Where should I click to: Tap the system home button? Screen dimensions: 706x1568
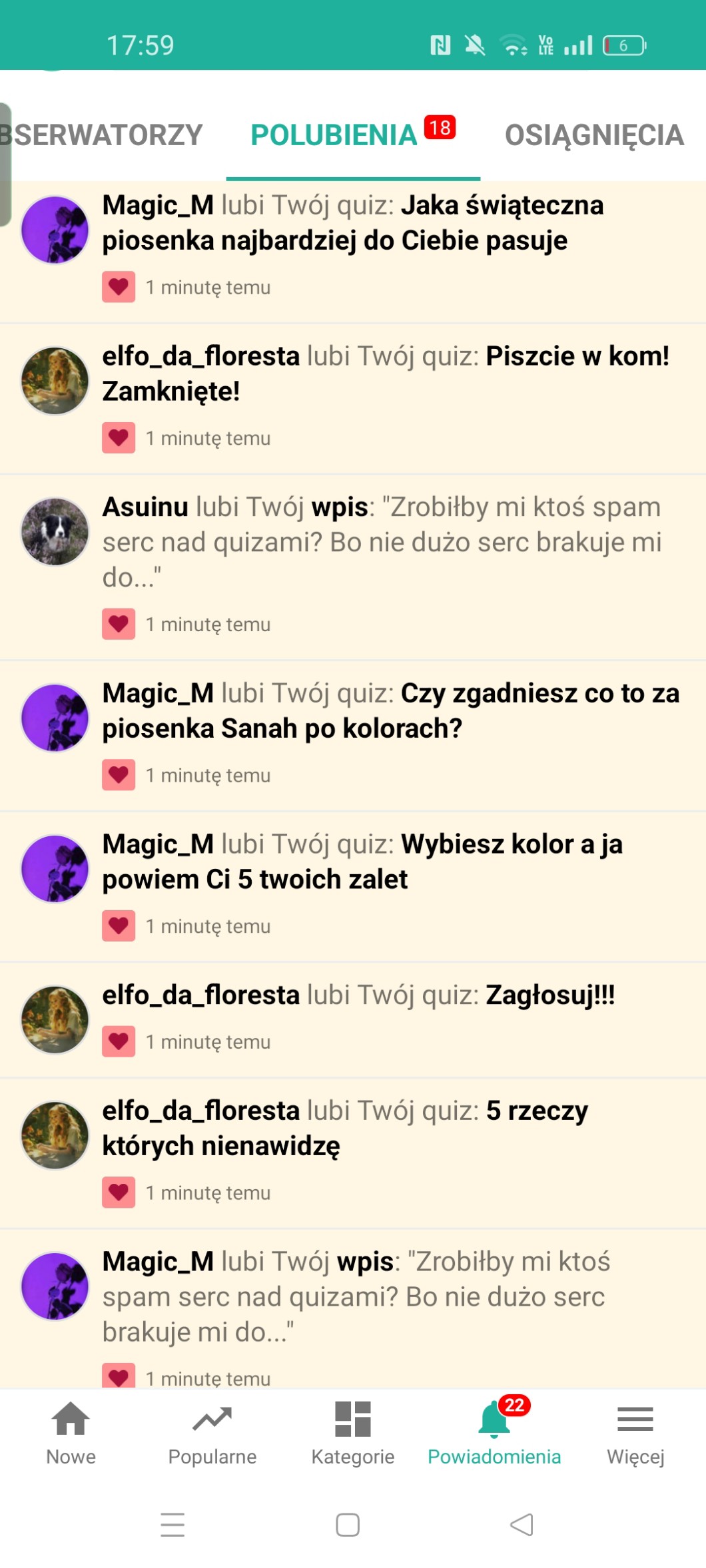click(348, 1525)
